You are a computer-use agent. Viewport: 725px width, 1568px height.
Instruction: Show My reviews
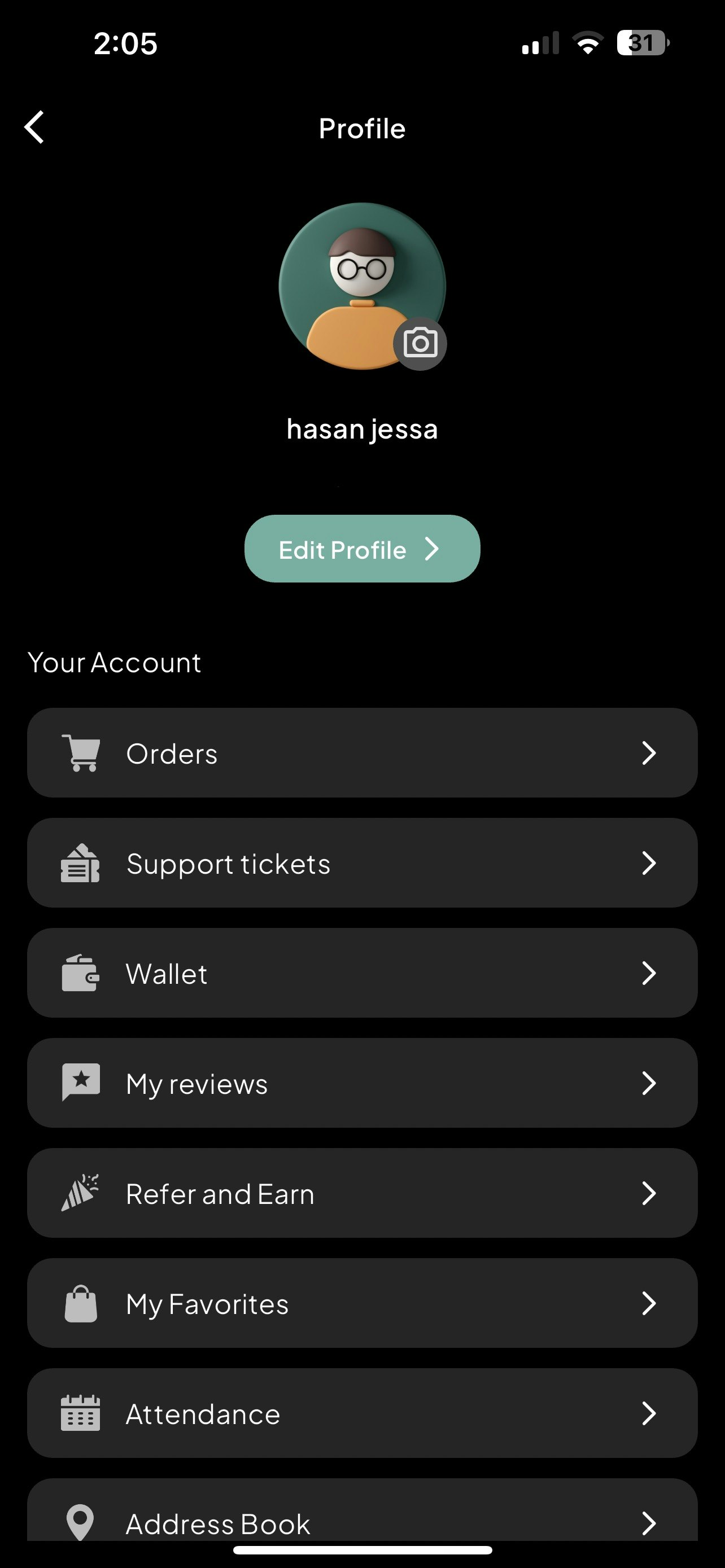(x=362, y=1084)
